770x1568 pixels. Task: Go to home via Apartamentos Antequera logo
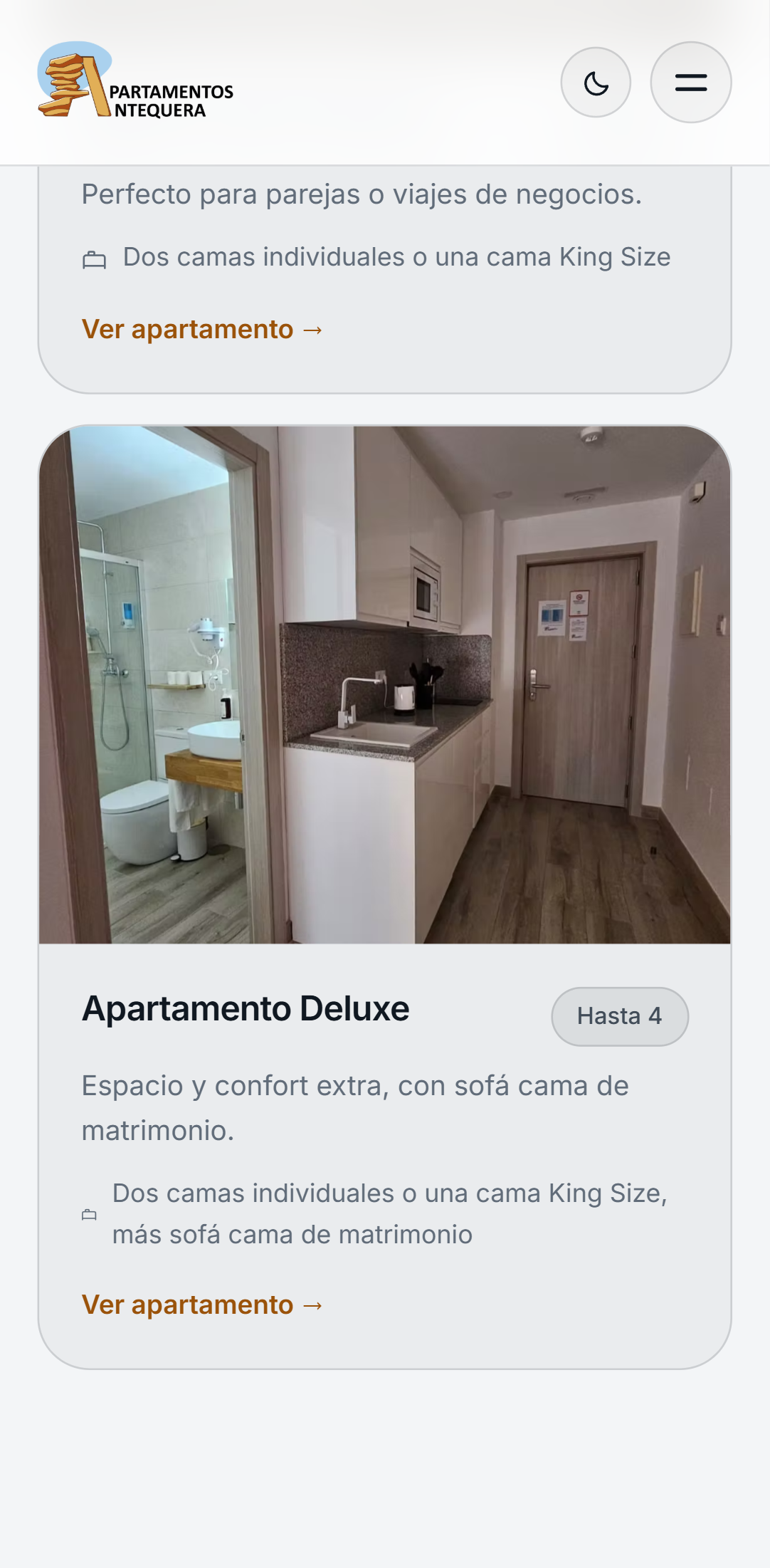pos(136,80)
